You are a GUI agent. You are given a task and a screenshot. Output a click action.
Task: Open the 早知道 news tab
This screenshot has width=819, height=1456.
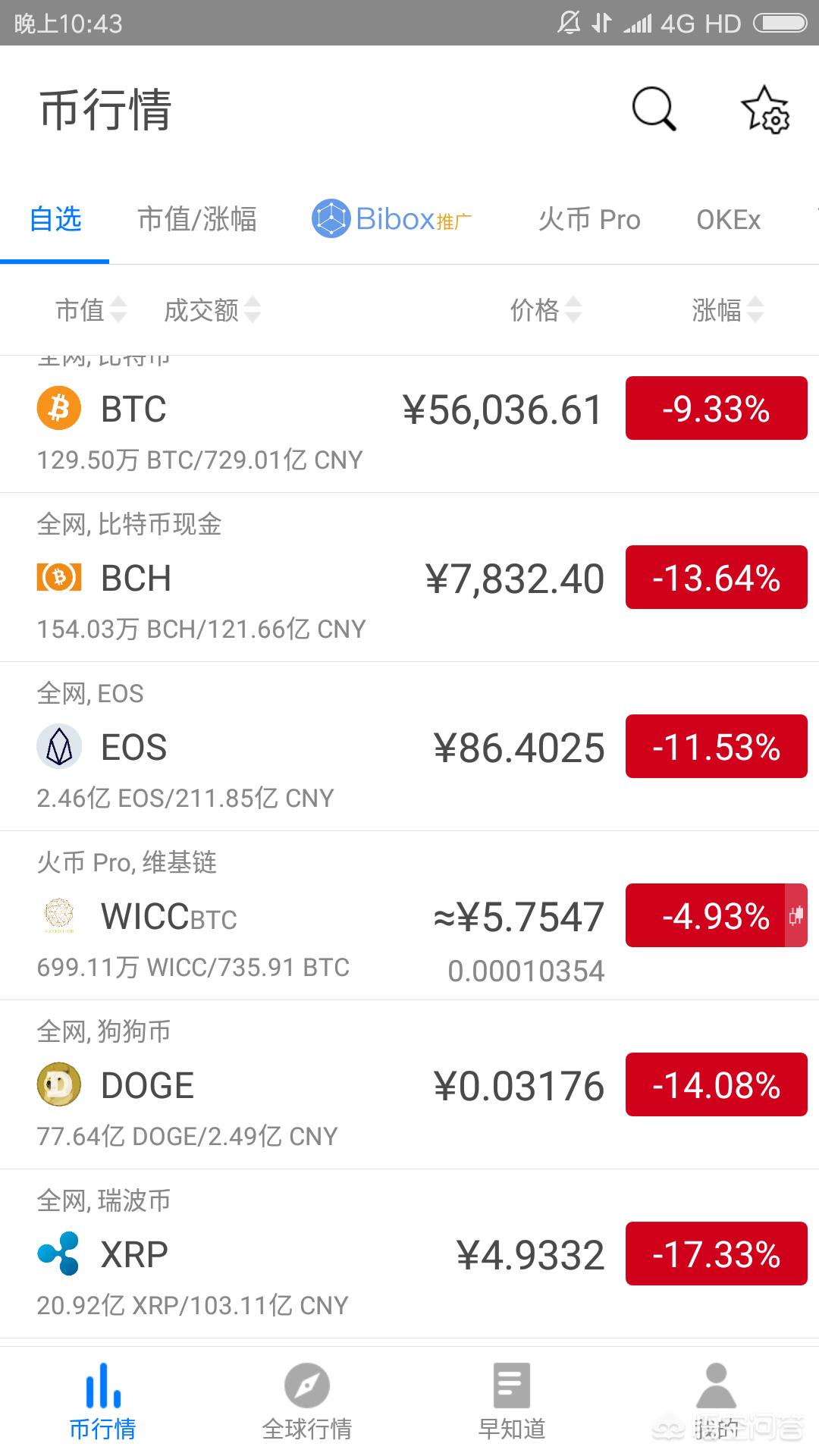512,1401
